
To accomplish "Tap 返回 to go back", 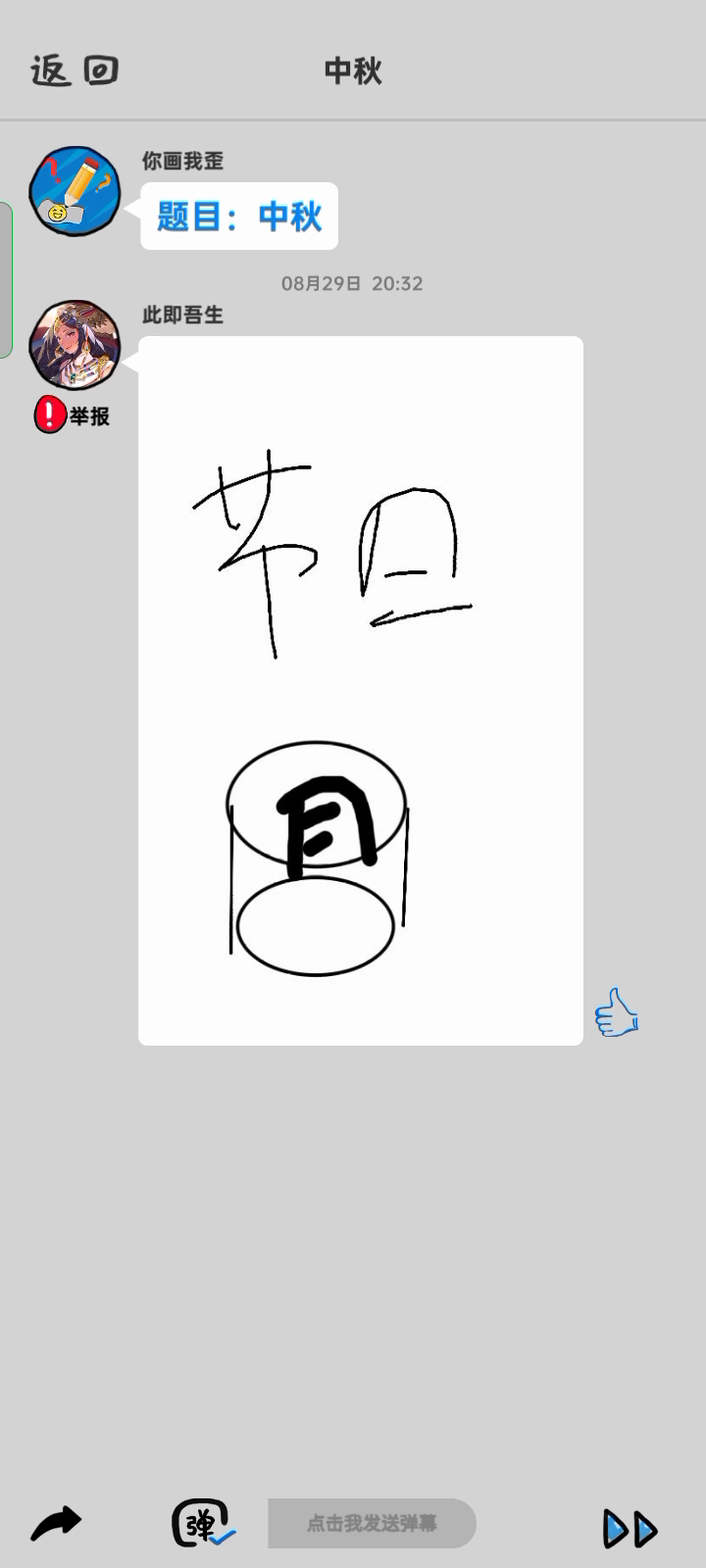I will [75, 71].
